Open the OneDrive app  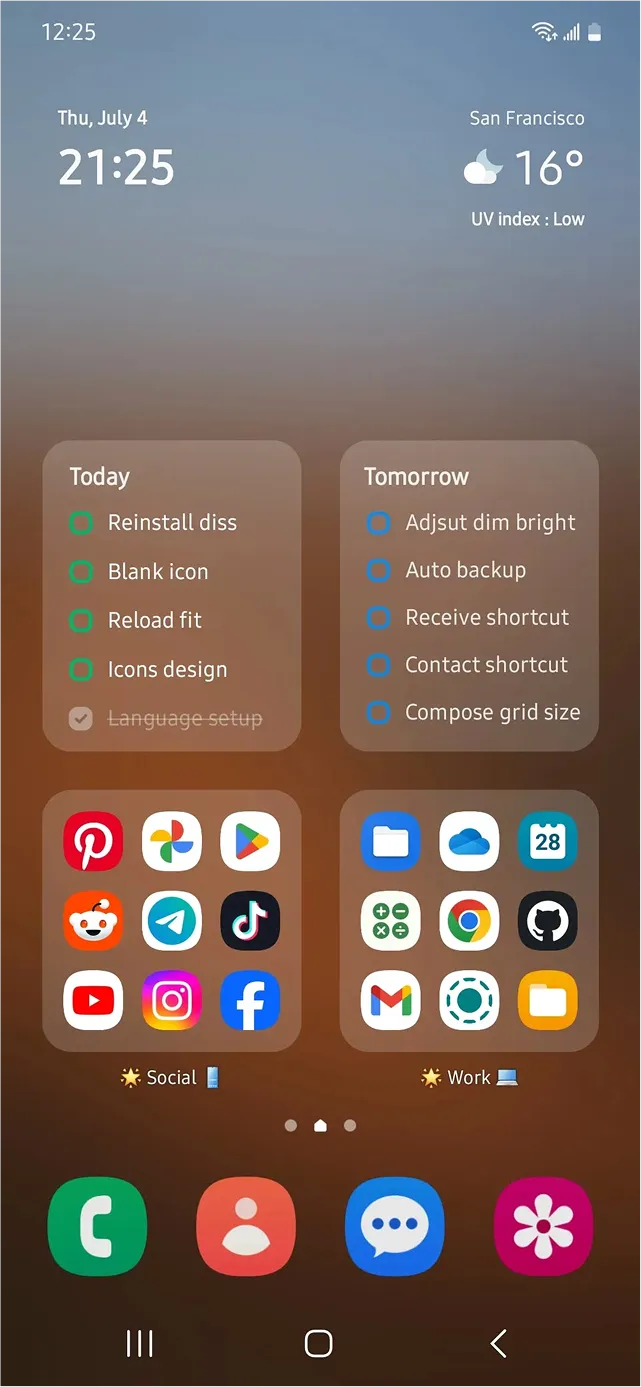[469, 841]
